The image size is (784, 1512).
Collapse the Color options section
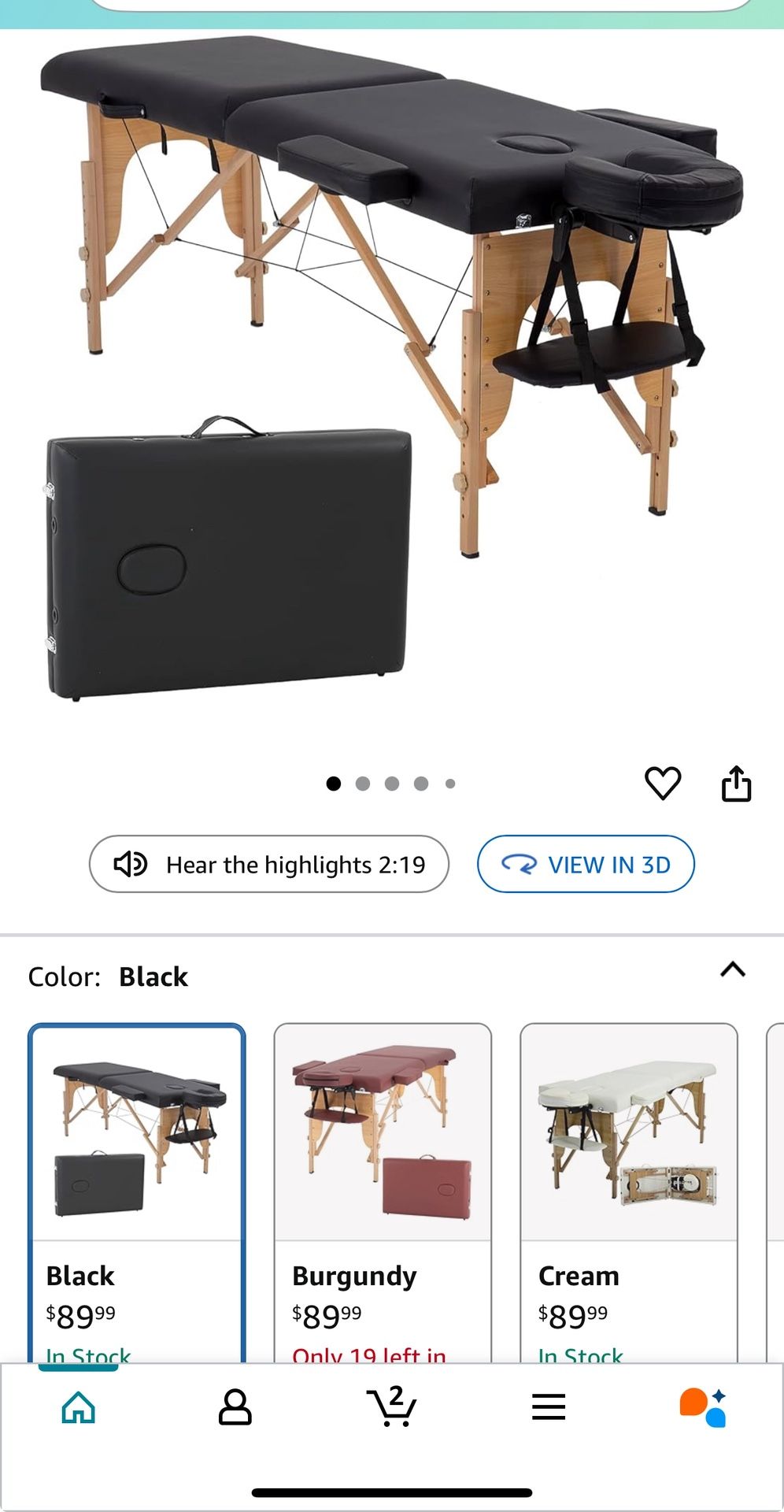[x=732, y=969]
